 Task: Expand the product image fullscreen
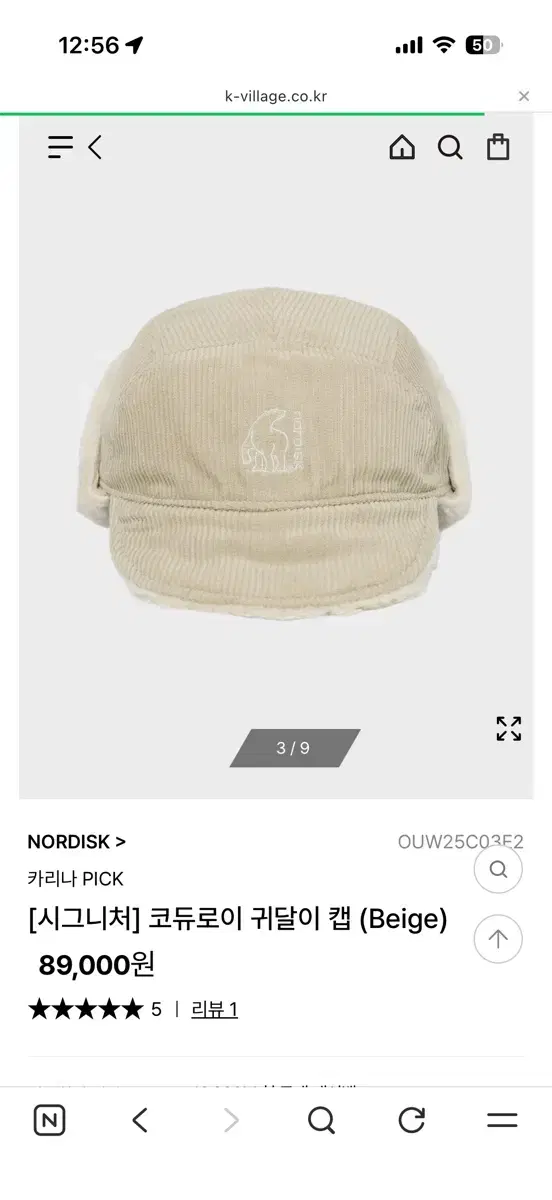click(509, 729)
